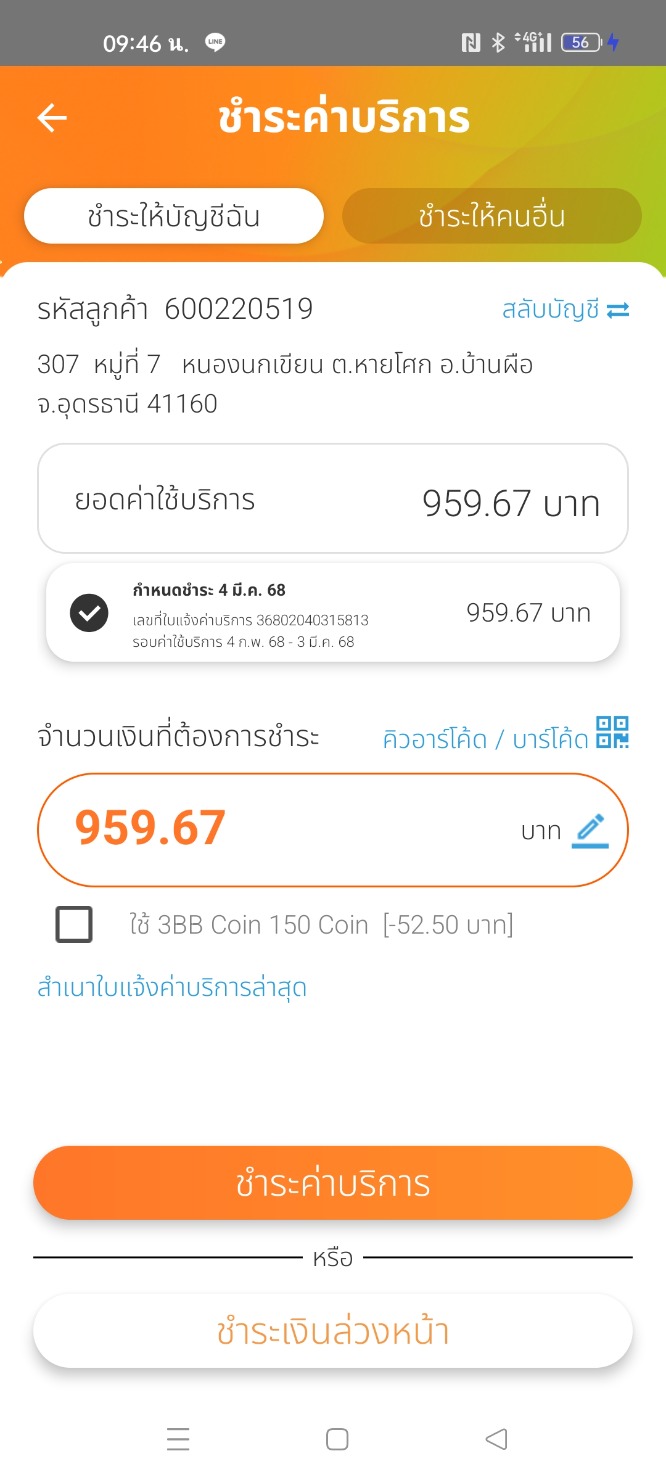Uncheck the bill due 4 มี.ค. 68
The image size is (666, 1480).
[89, 612]
